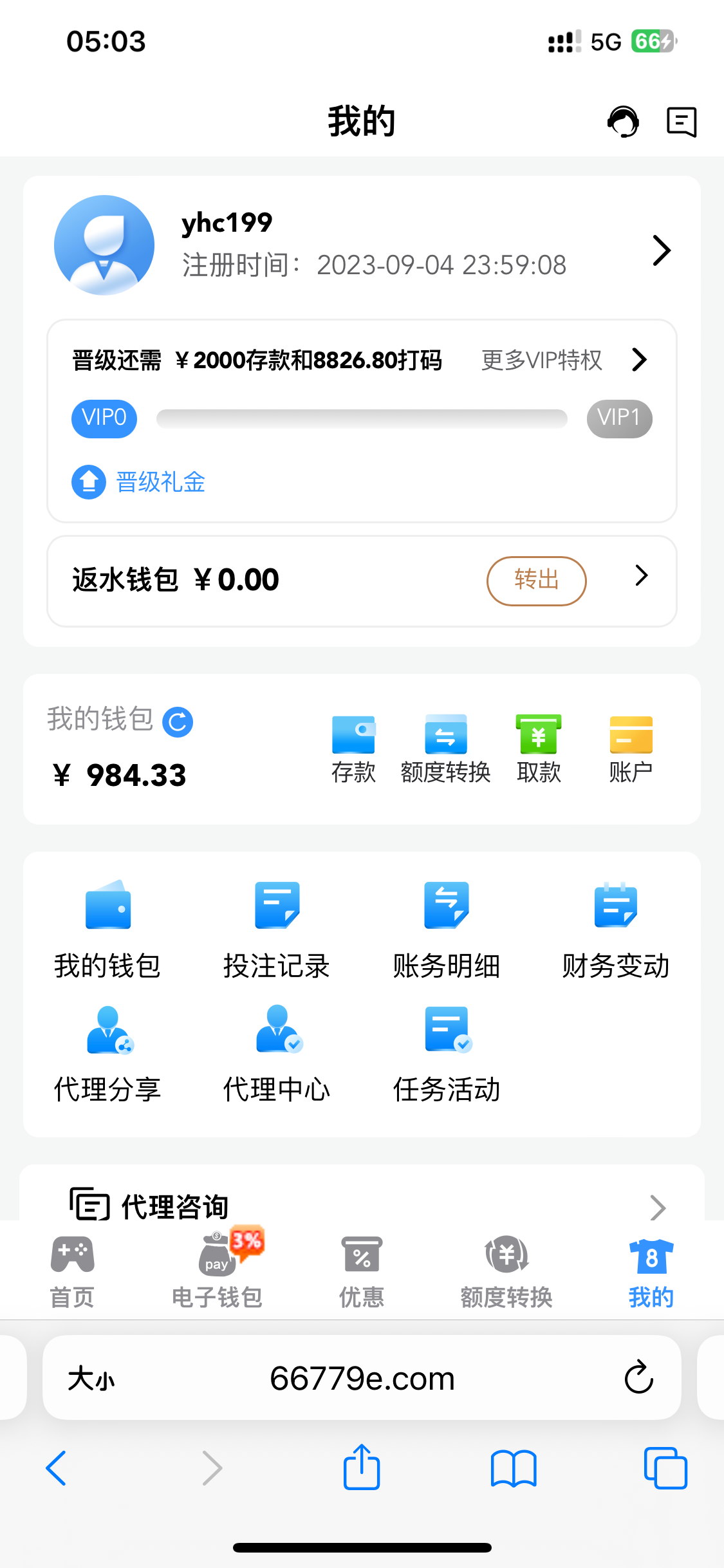Open the customer service headset icon
The height and width of the screenshot is (1568, 724).
tap(622, 122)
